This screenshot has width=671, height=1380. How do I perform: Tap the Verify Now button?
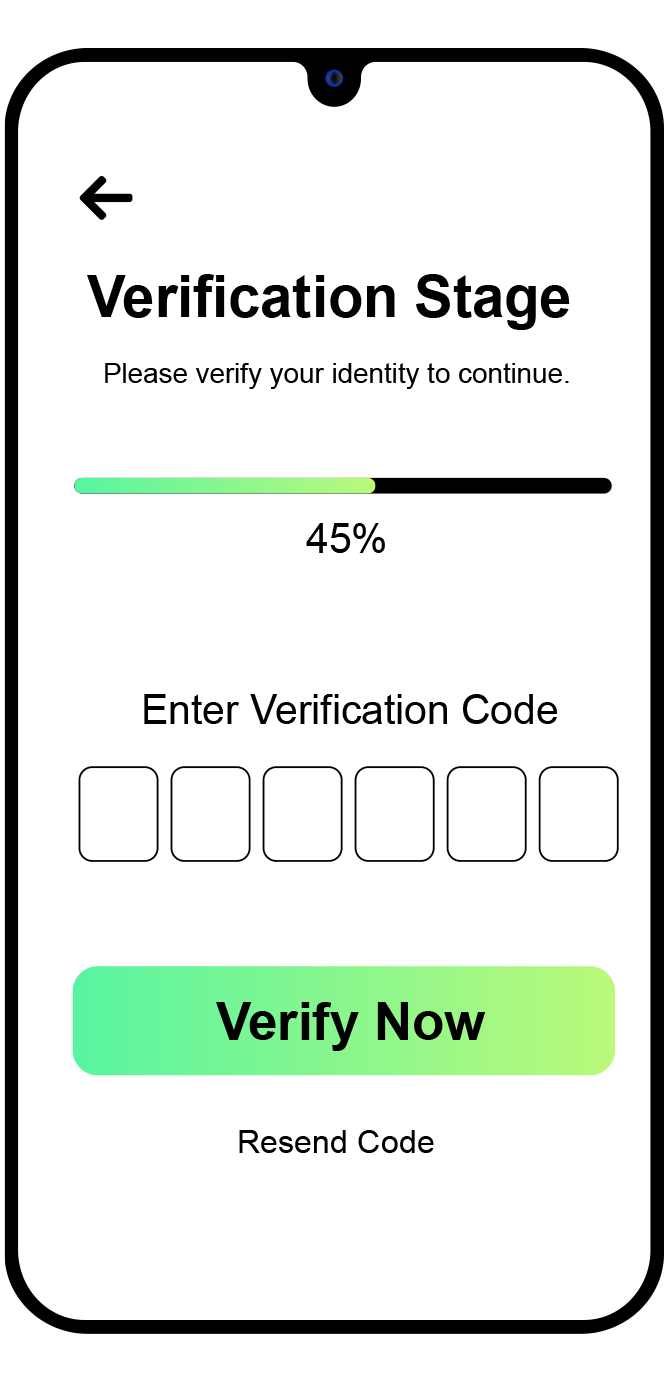click(344, 1021)
